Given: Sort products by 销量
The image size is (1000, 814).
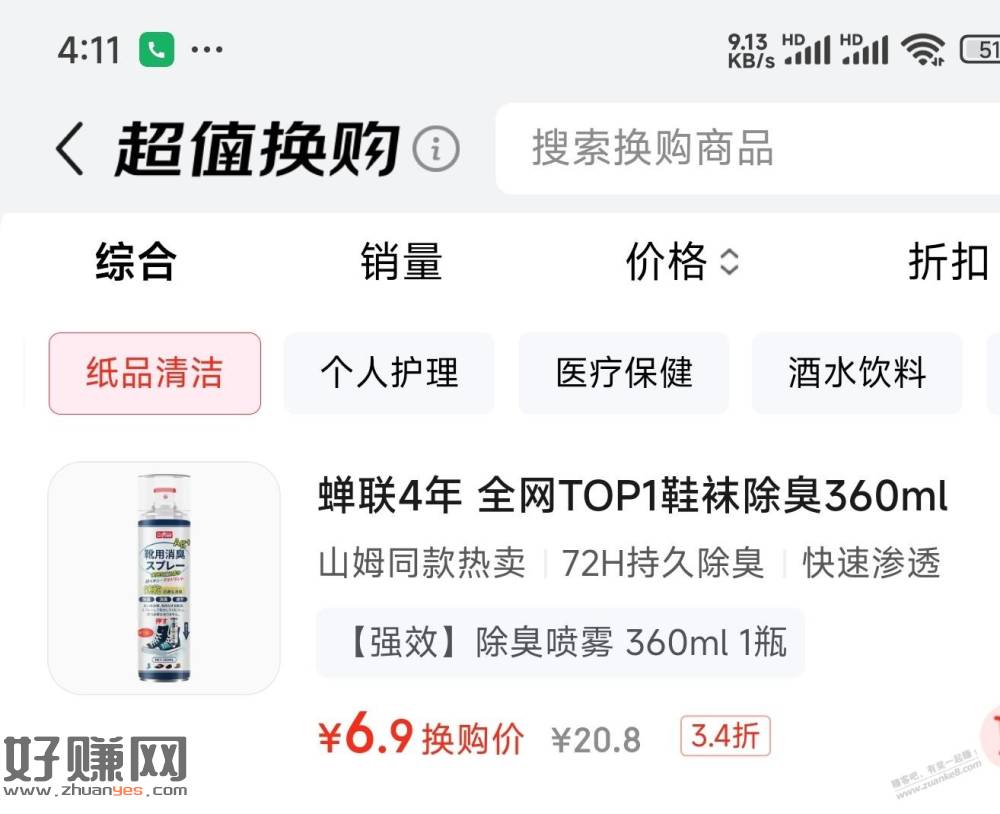Looking at the screenshot, I should 401,263.
